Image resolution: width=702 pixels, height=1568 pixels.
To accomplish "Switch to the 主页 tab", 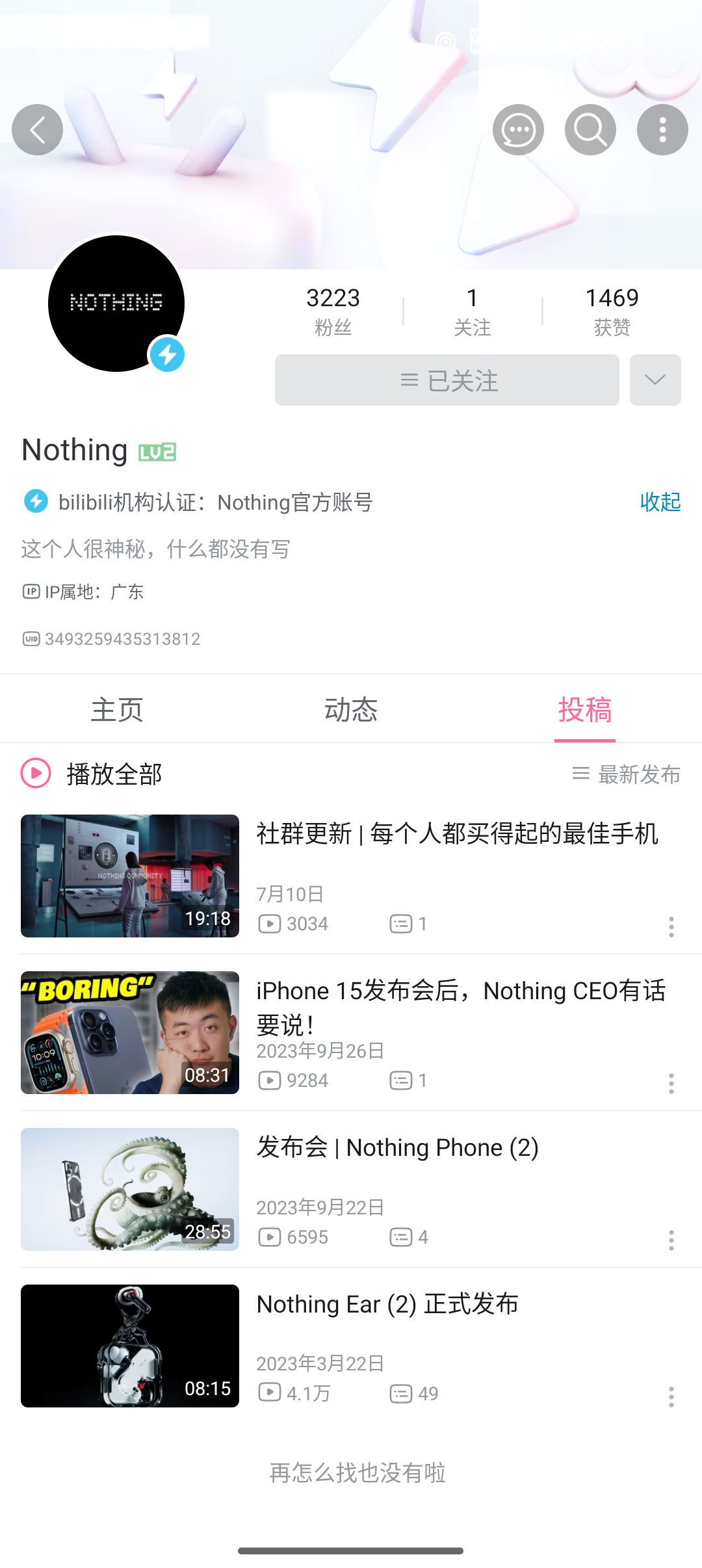I will (x=117, y=709).
